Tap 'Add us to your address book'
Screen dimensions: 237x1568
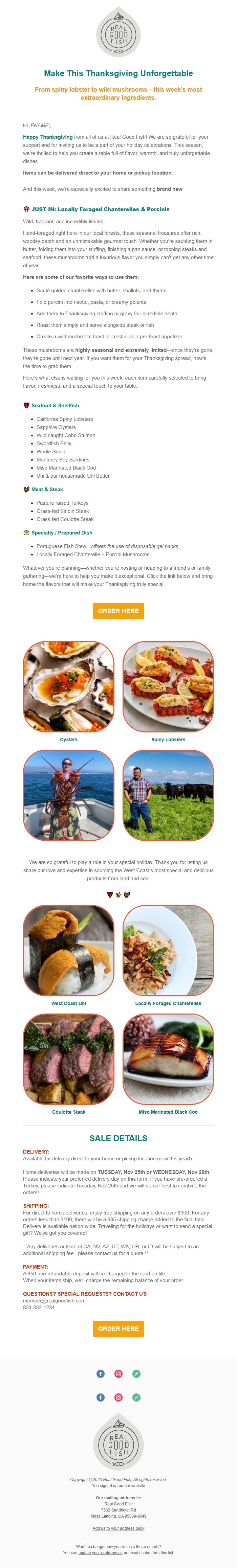(118, 1528)
